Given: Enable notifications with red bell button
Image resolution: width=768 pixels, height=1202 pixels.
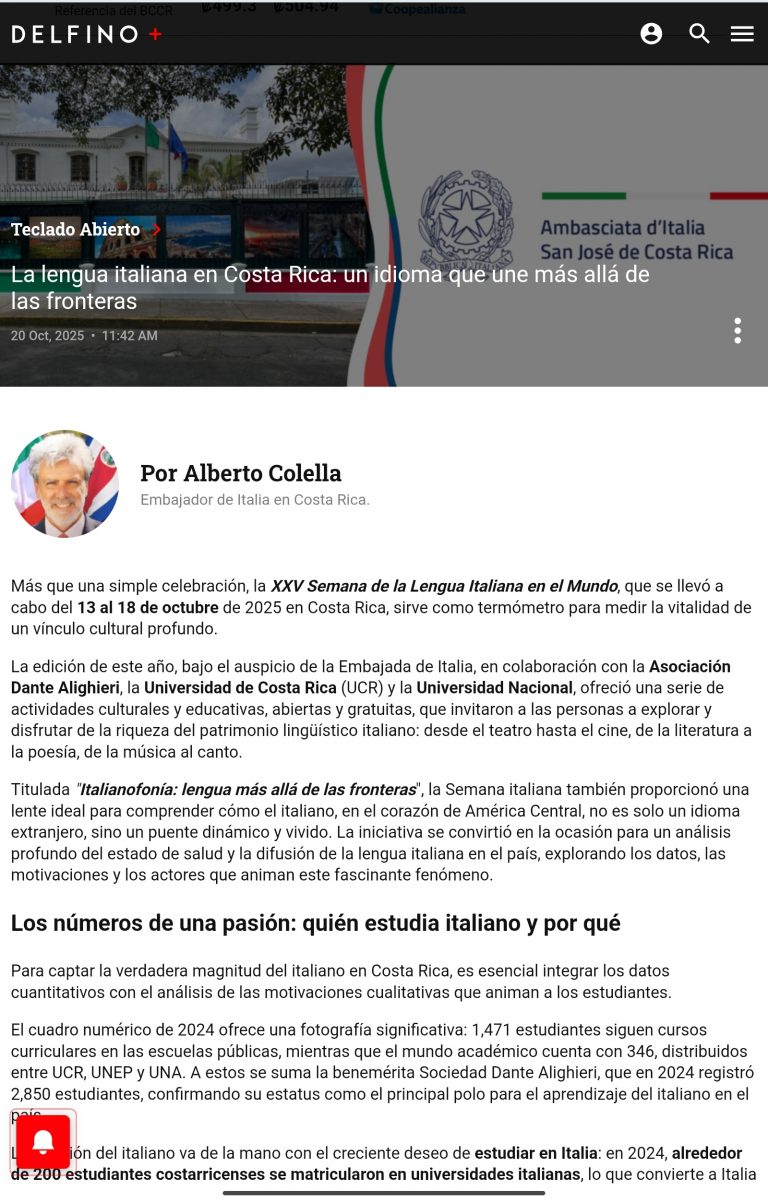Looking at the screenshot, I should coord(43,1142).
